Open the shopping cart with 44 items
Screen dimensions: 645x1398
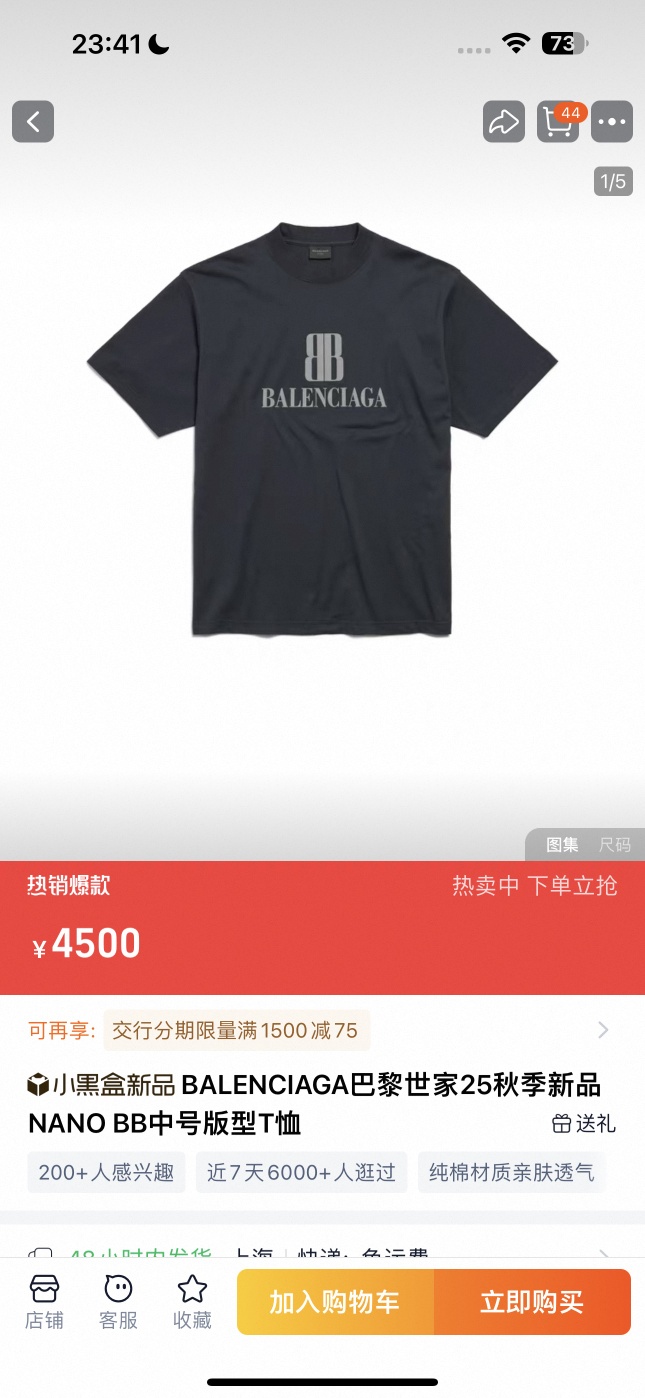click(x=558, y=122)
